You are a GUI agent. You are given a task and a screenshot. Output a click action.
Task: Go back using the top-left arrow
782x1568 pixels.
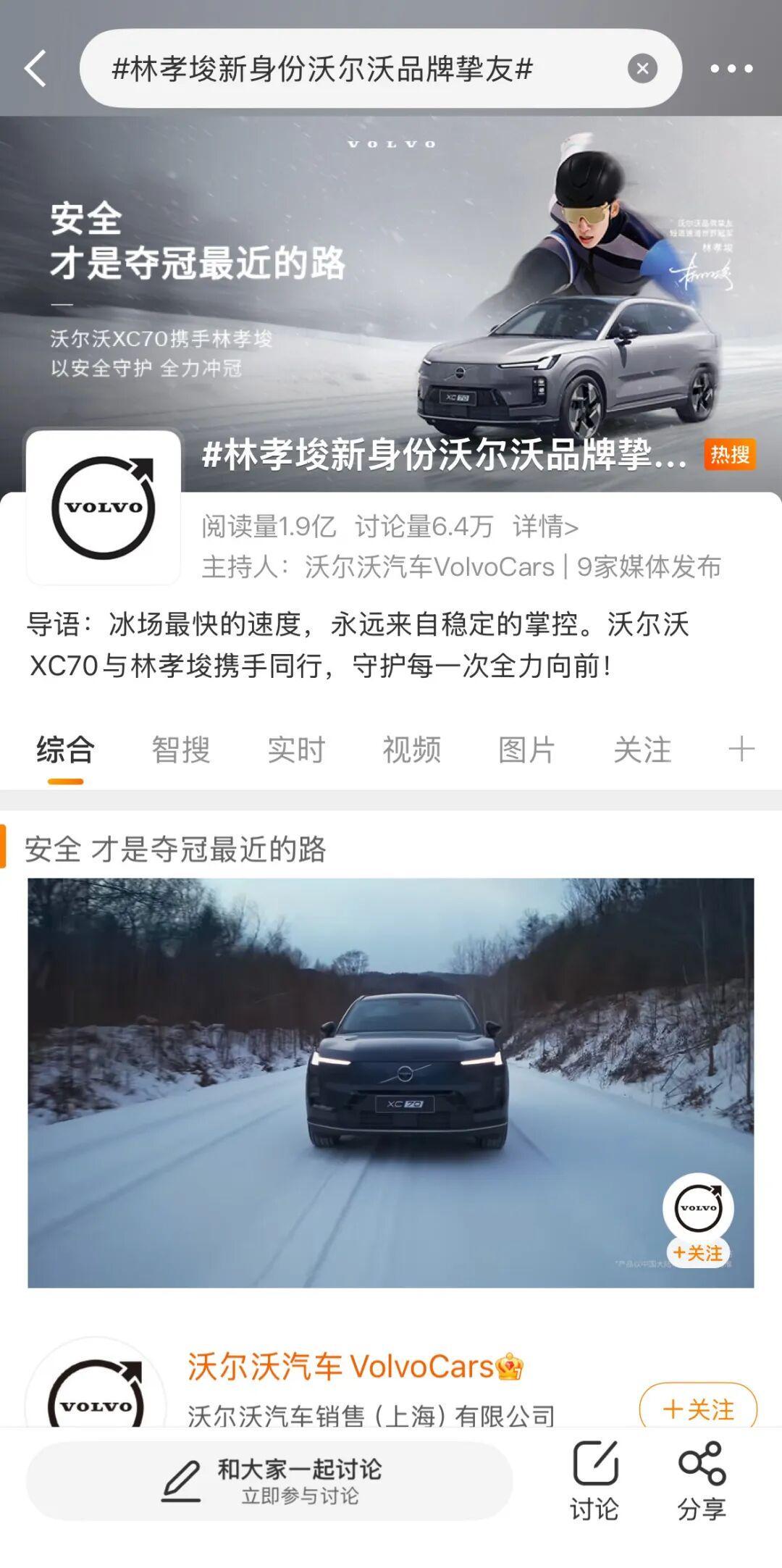coord(35,69)
